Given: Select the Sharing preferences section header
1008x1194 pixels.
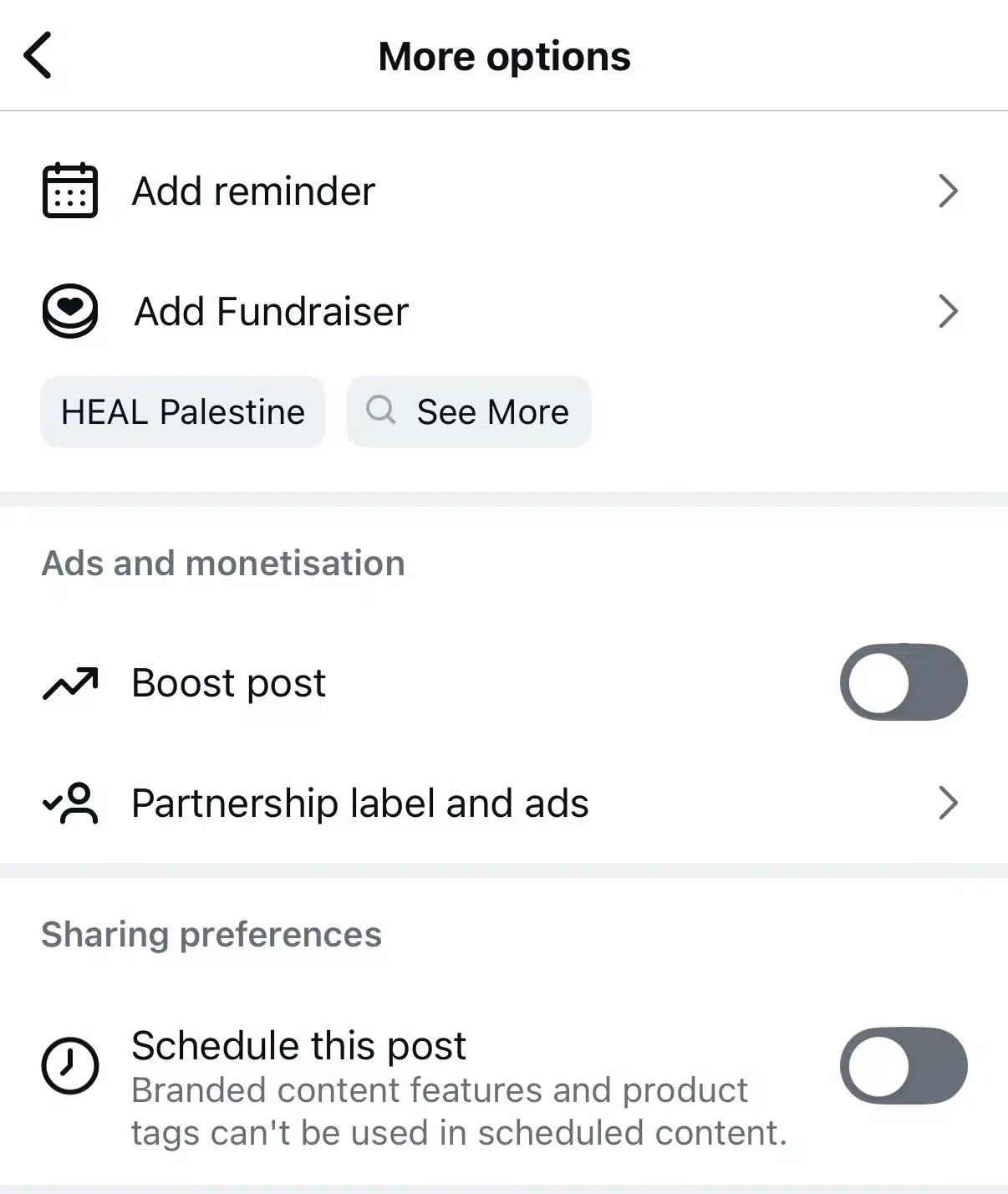Looking at the screenshot, I should coord(211,934).
